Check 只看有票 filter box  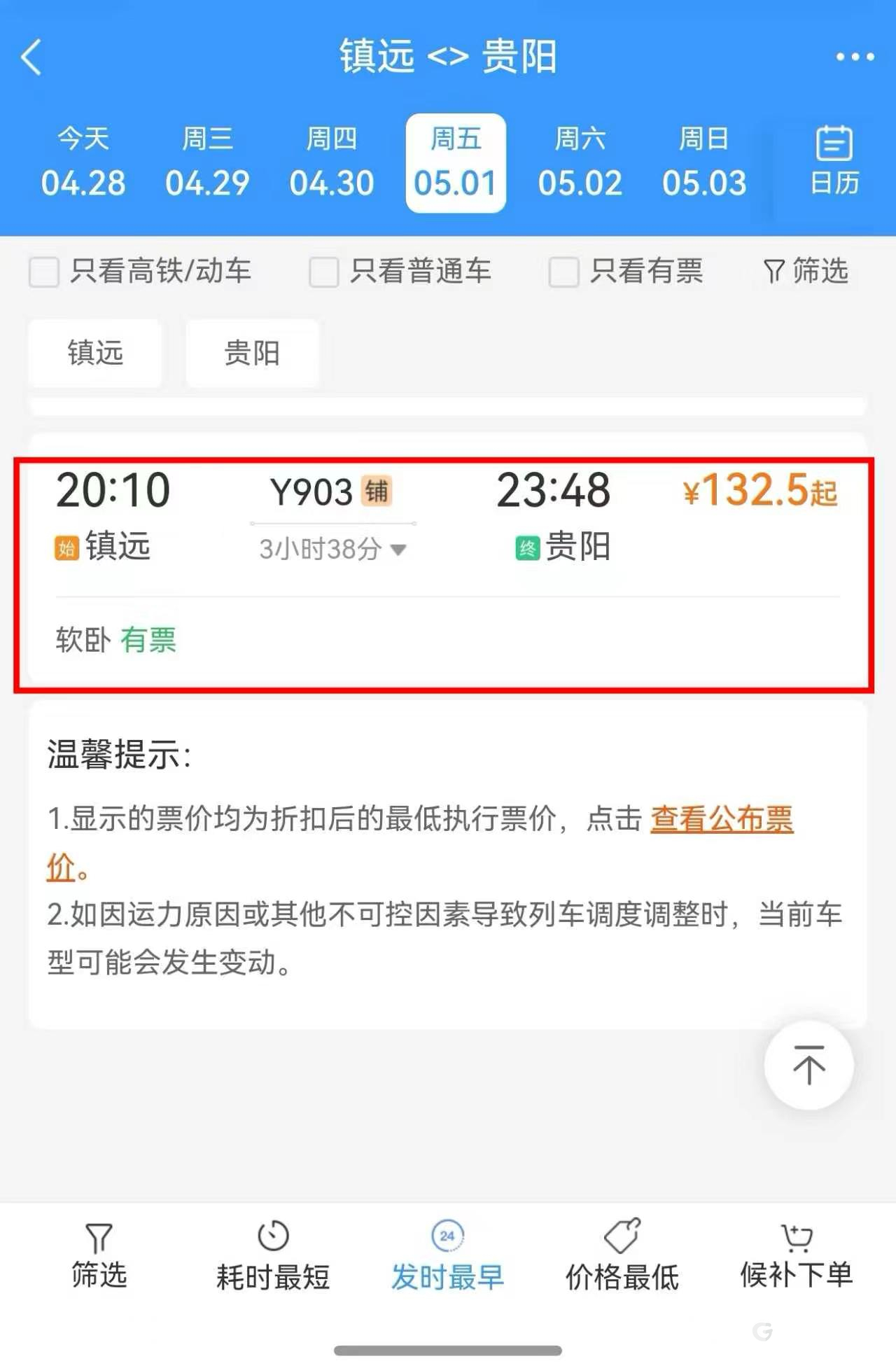(x=563, y=272)
